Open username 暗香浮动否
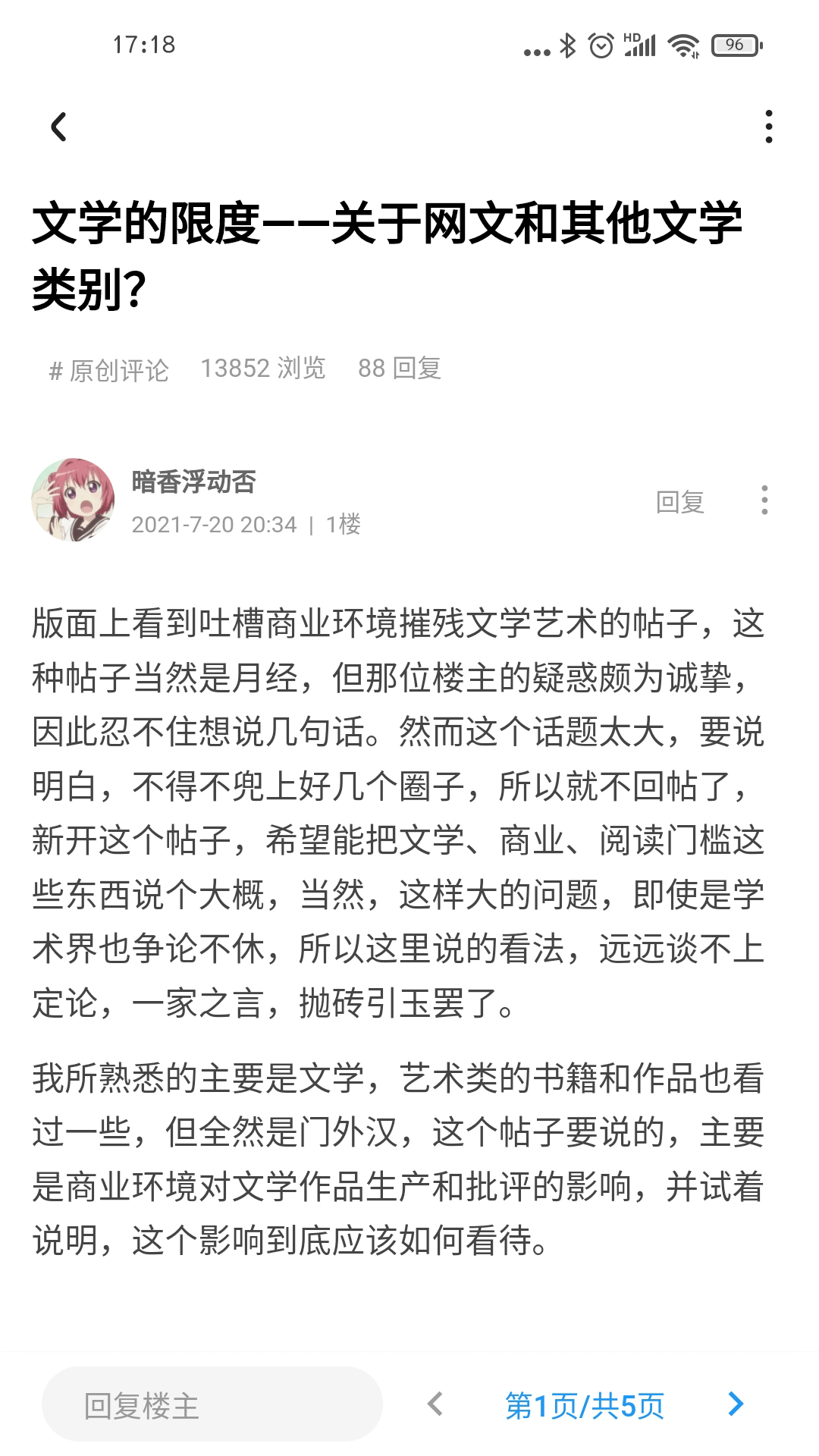 [x=194, y=482]
